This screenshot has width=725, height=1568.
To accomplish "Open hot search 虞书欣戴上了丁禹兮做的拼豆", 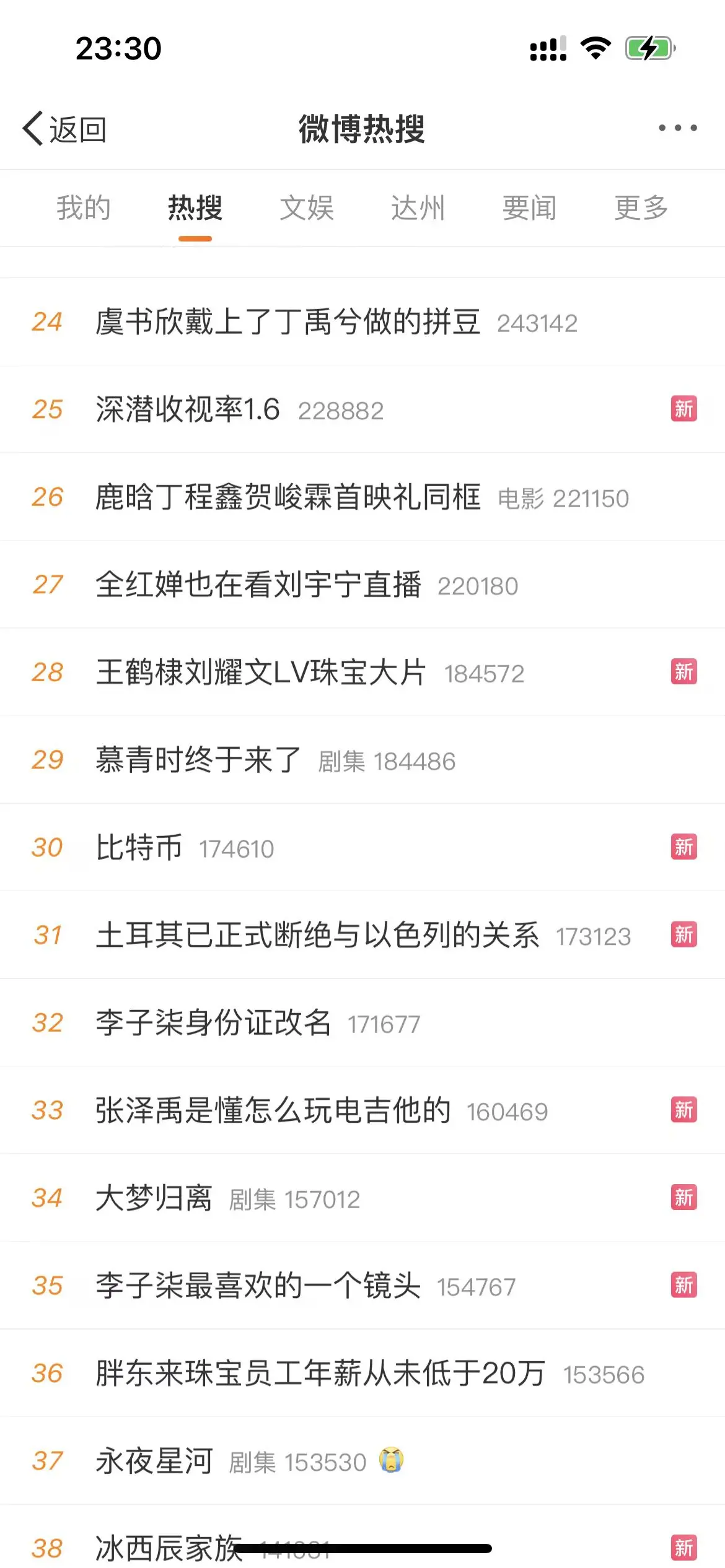I will tap(289, 321).
